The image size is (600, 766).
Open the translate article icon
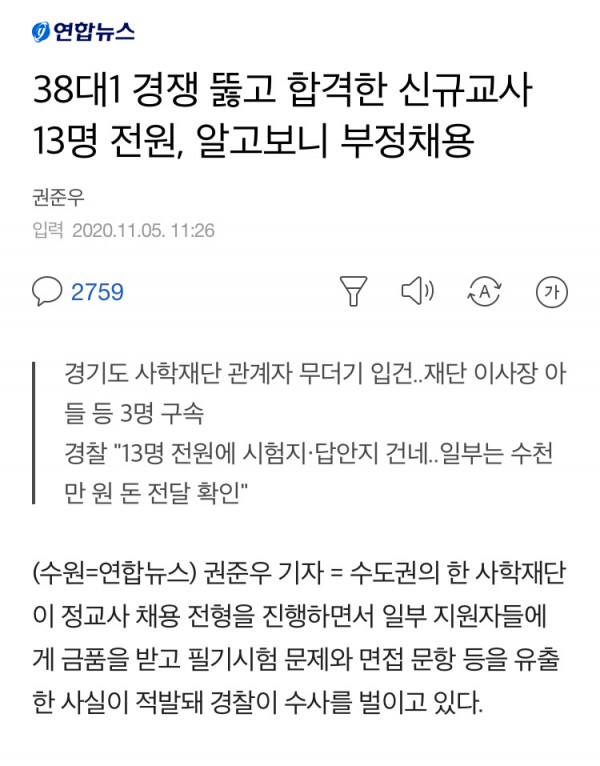484,292
